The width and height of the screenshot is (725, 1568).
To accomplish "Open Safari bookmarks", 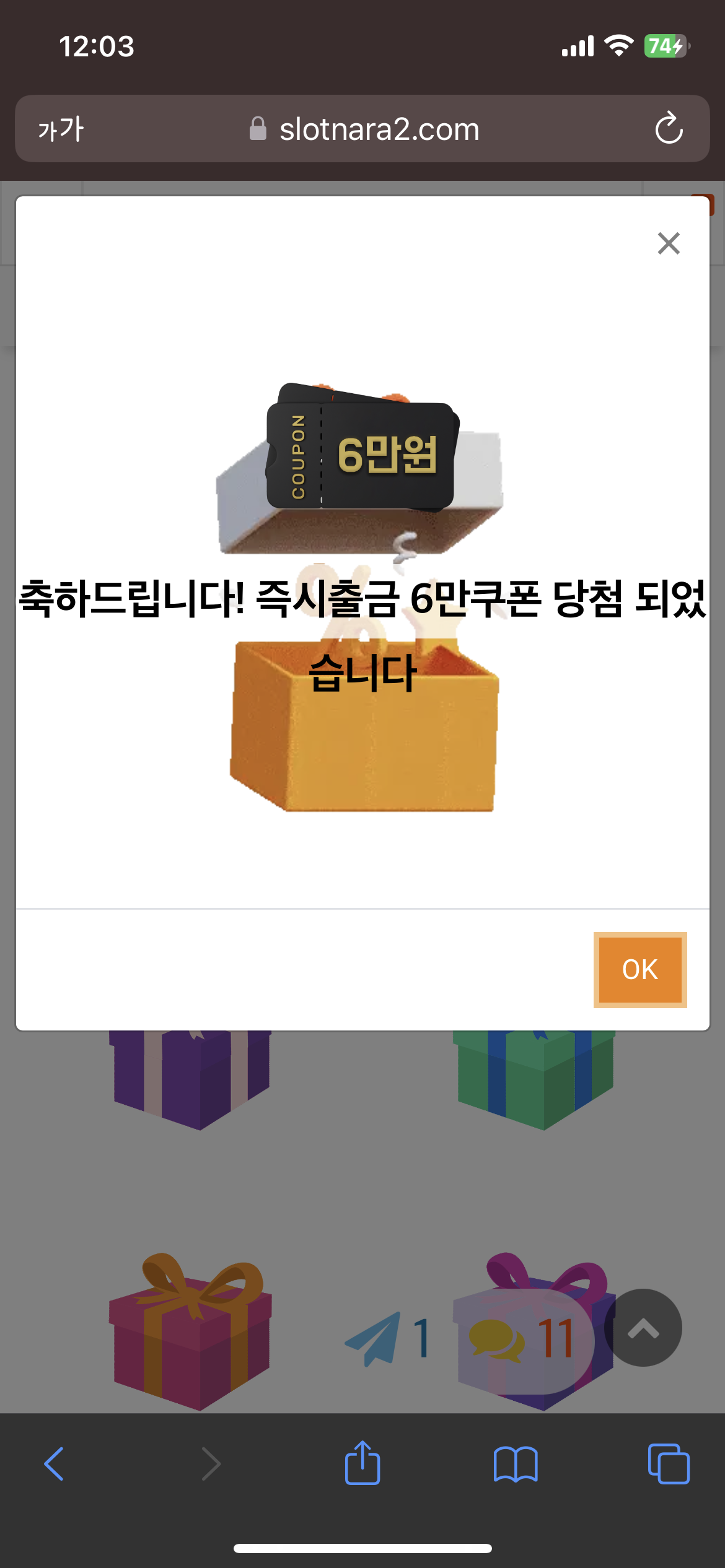I will point(516,1464).
